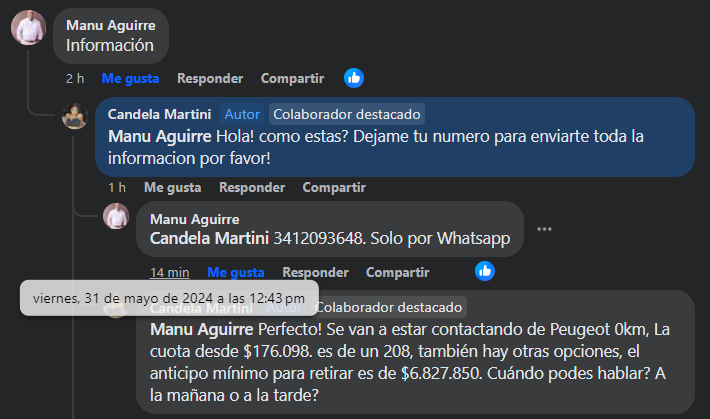Like Manu Aguirre's 'Información' comment
Image resolution: width=710 pixels, height=419 pixels.
click(x=130, y=78)
